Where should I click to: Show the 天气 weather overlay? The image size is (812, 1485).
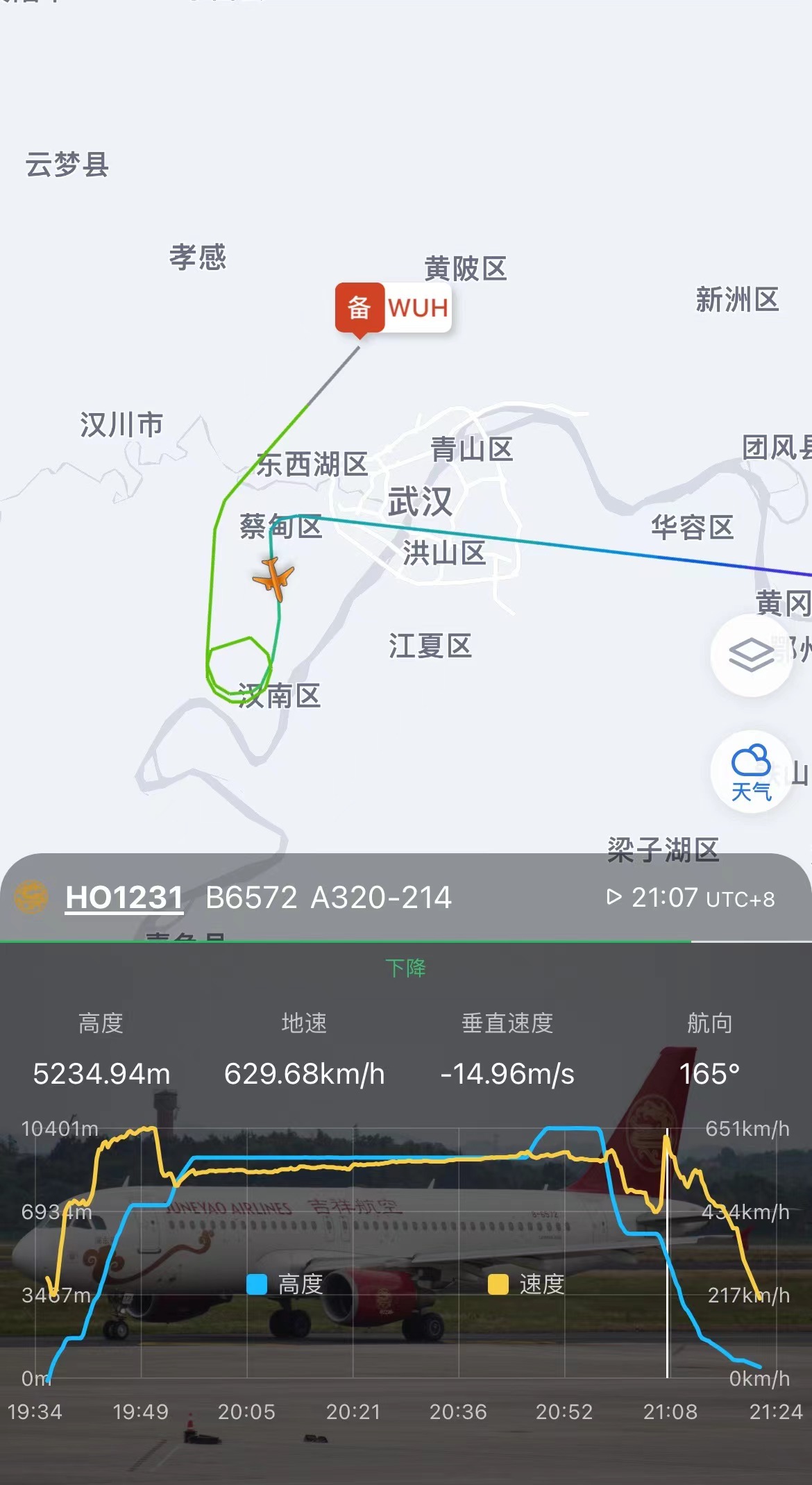pyautogui.click(x=751, y=772)
